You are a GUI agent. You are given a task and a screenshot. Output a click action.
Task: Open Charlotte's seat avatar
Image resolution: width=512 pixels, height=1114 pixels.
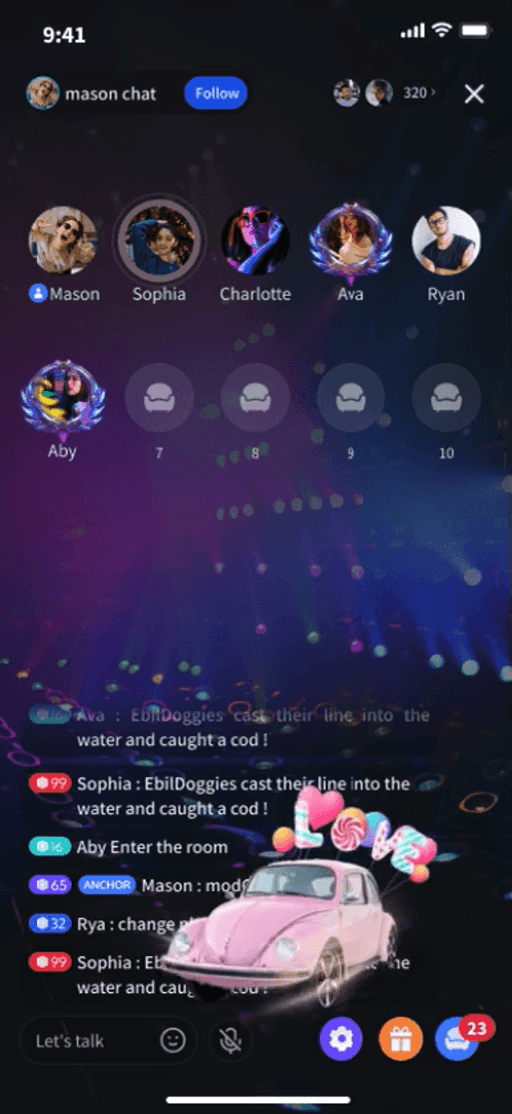click(x=255, y=241)
